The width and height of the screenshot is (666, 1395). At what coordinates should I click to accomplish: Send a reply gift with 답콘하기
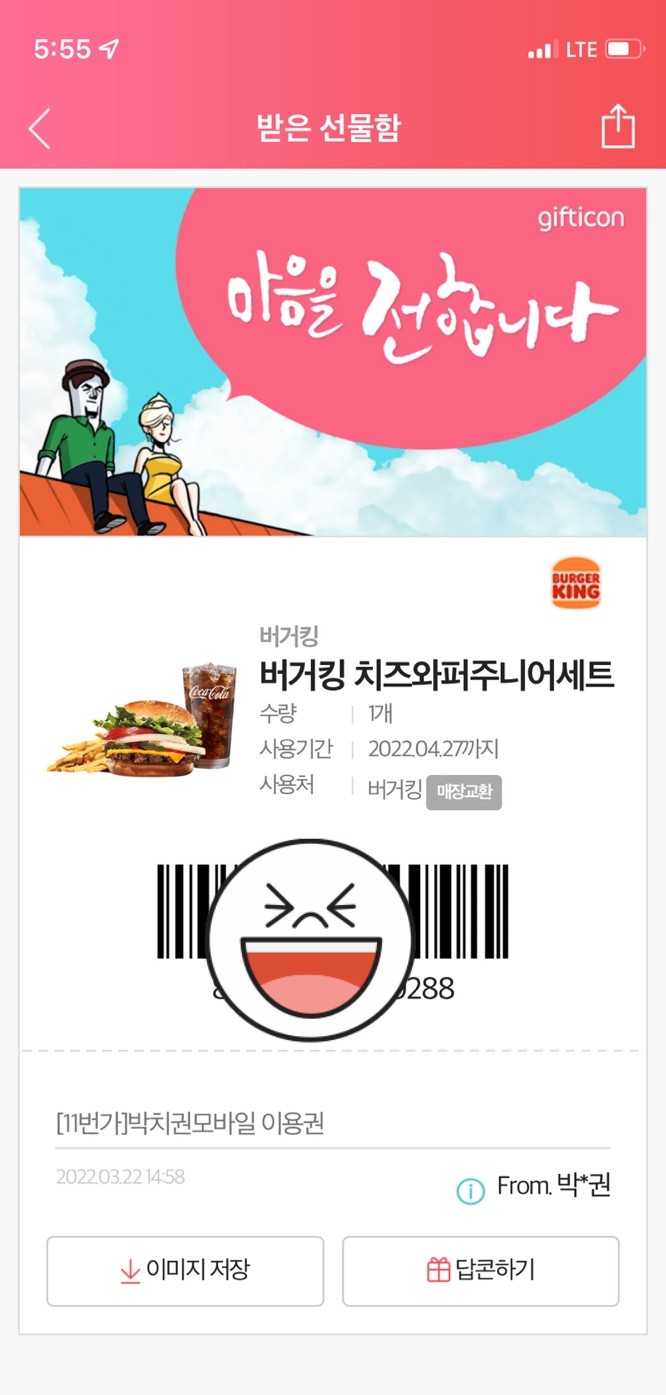point(481,1270)
